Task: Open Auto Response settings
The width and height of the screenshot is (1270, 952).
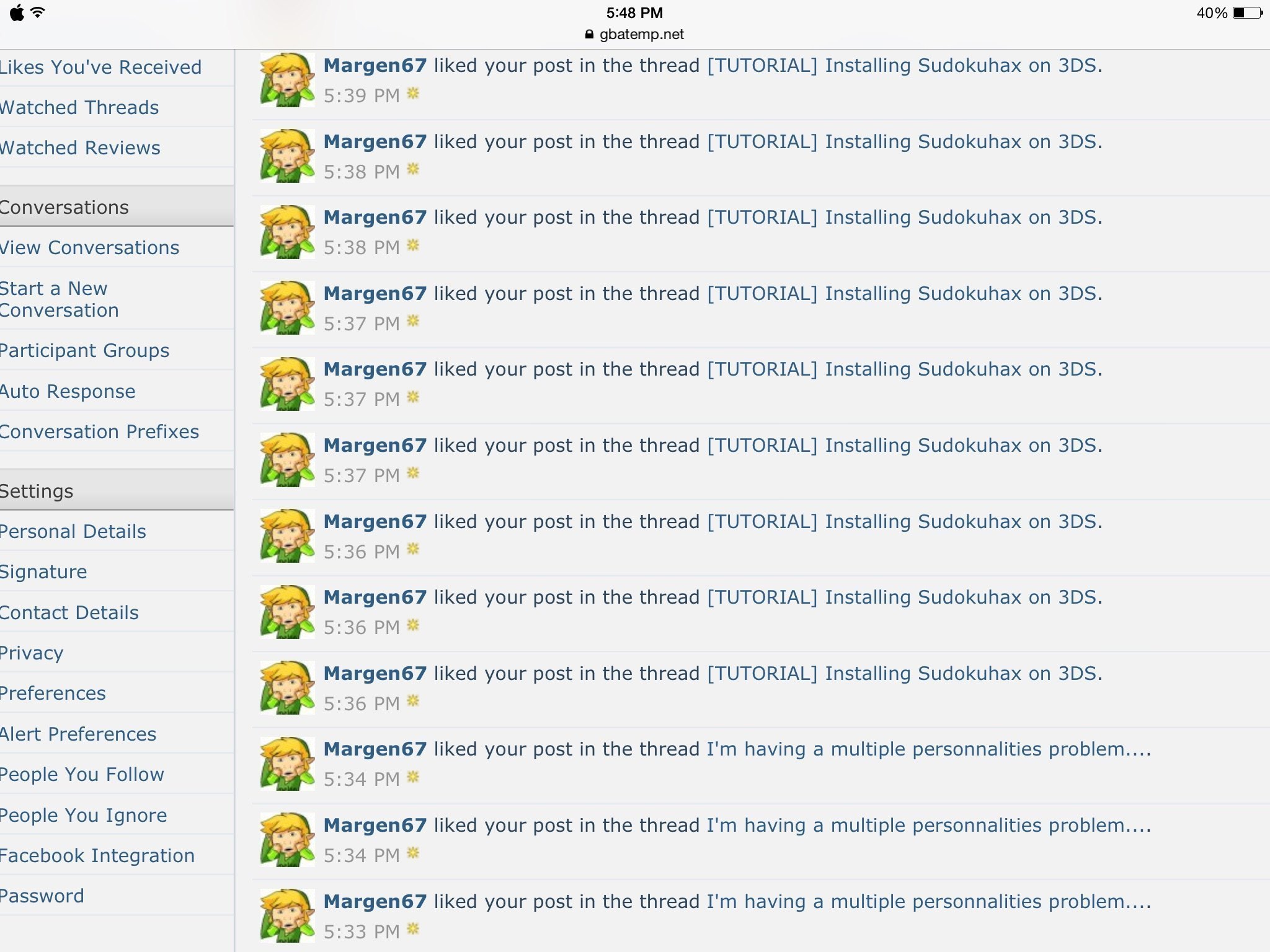Action: pos(68,391)
